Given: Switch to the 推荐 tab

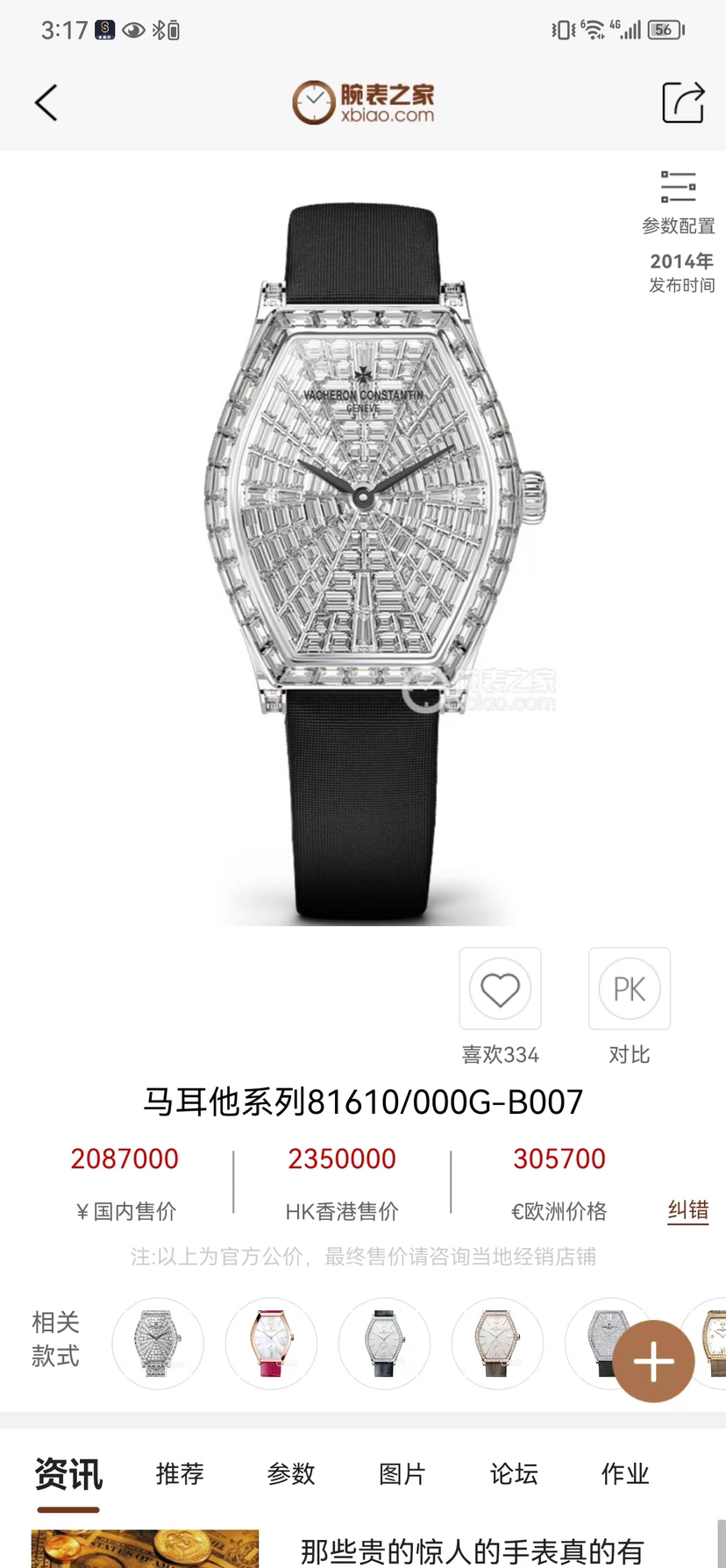Looking at the screenshot, I should click(180, 1473).
